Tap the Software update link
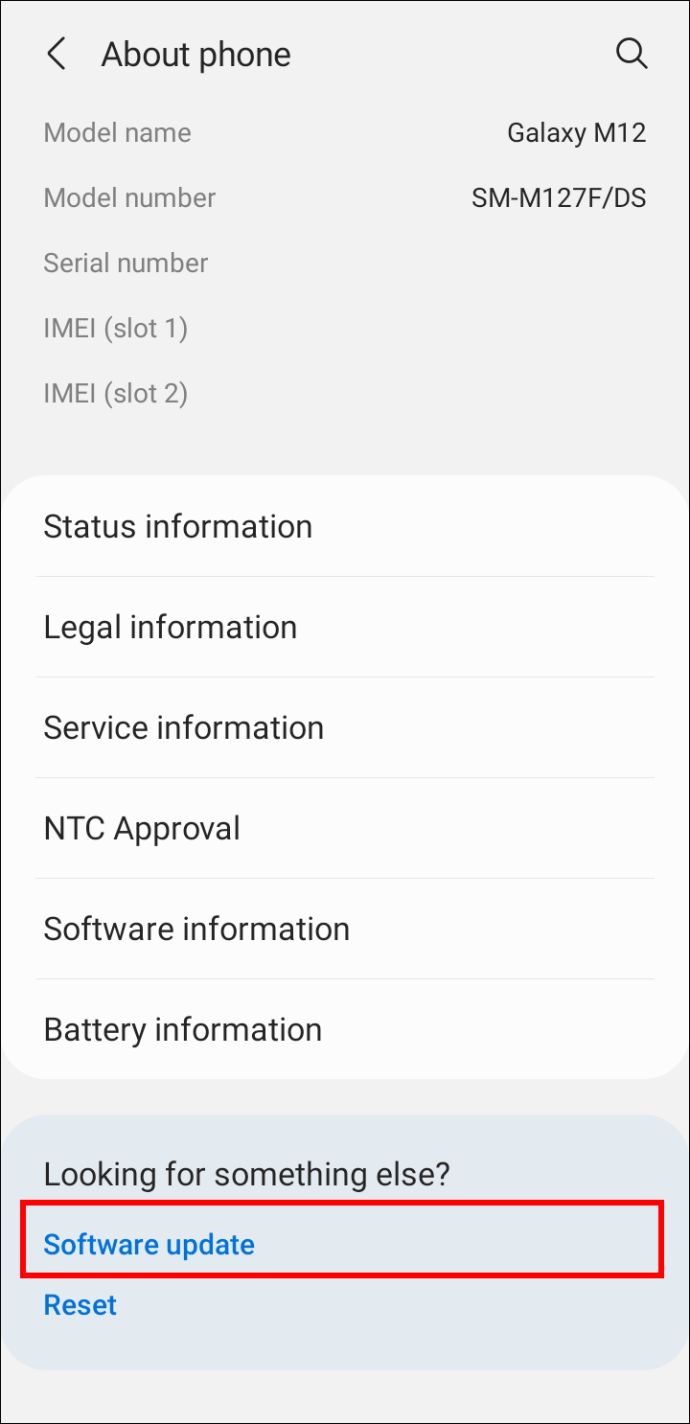The height and width of the screenshot is (1424, 690). point(149,1245)
